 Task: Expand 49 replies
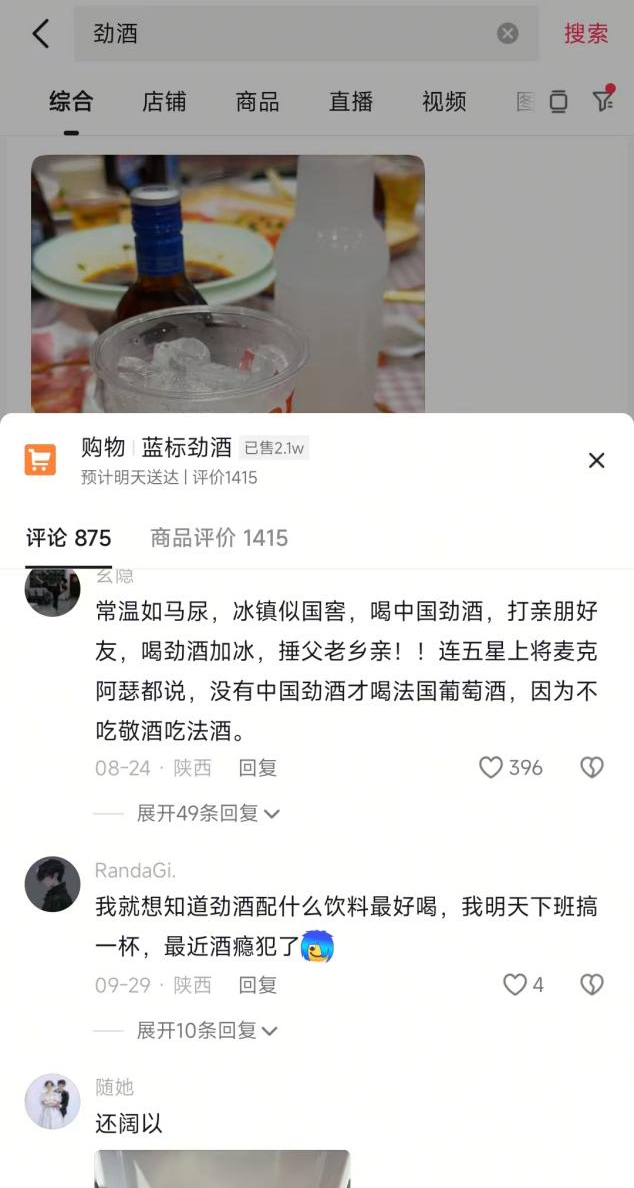point(208,814)
